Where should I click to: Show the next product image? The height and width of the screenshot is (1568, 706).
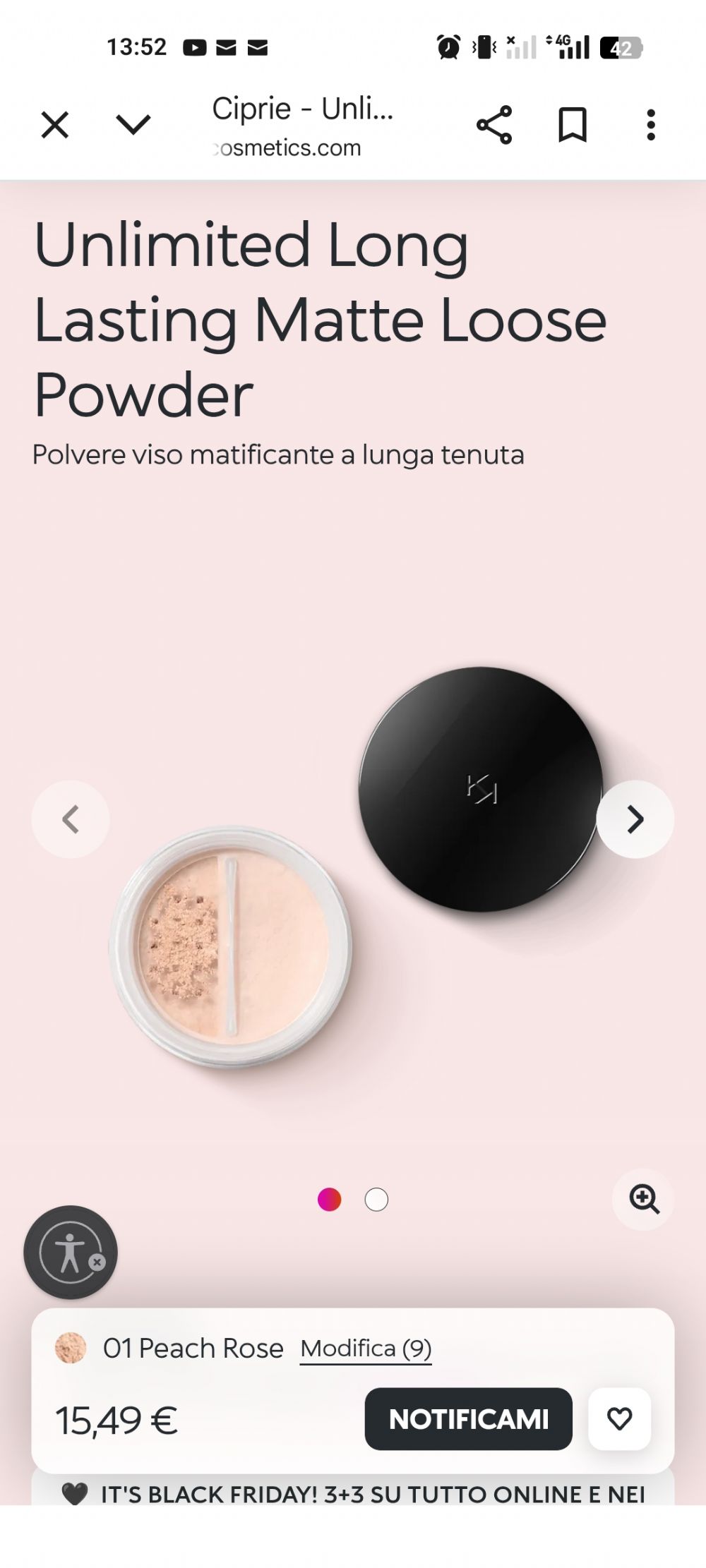635,819
